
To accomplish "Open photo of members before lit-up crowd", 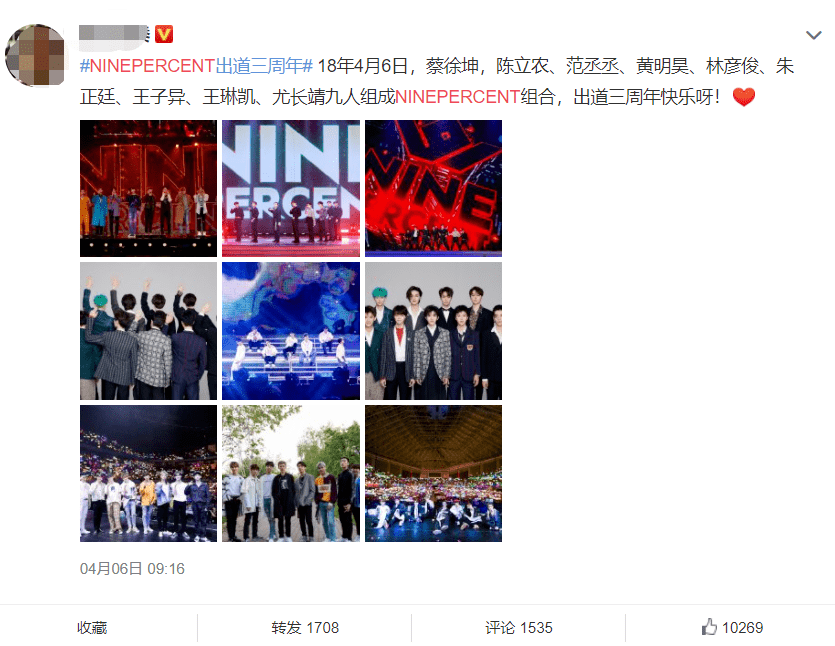I will 148,473.
